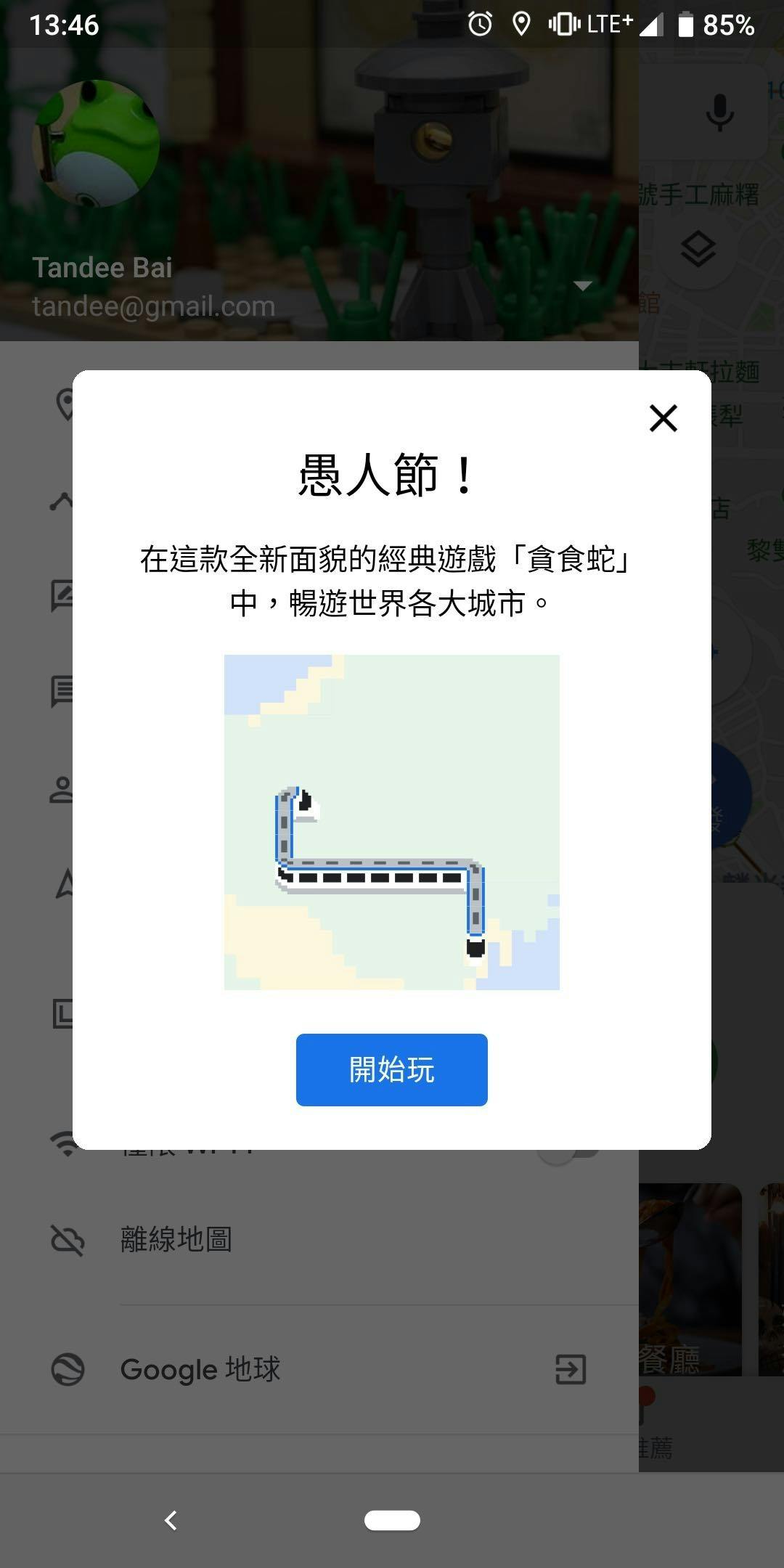Close the 愚人節 dialog
This screenshot has height=1568, width=784.
(x=663, y=418)
